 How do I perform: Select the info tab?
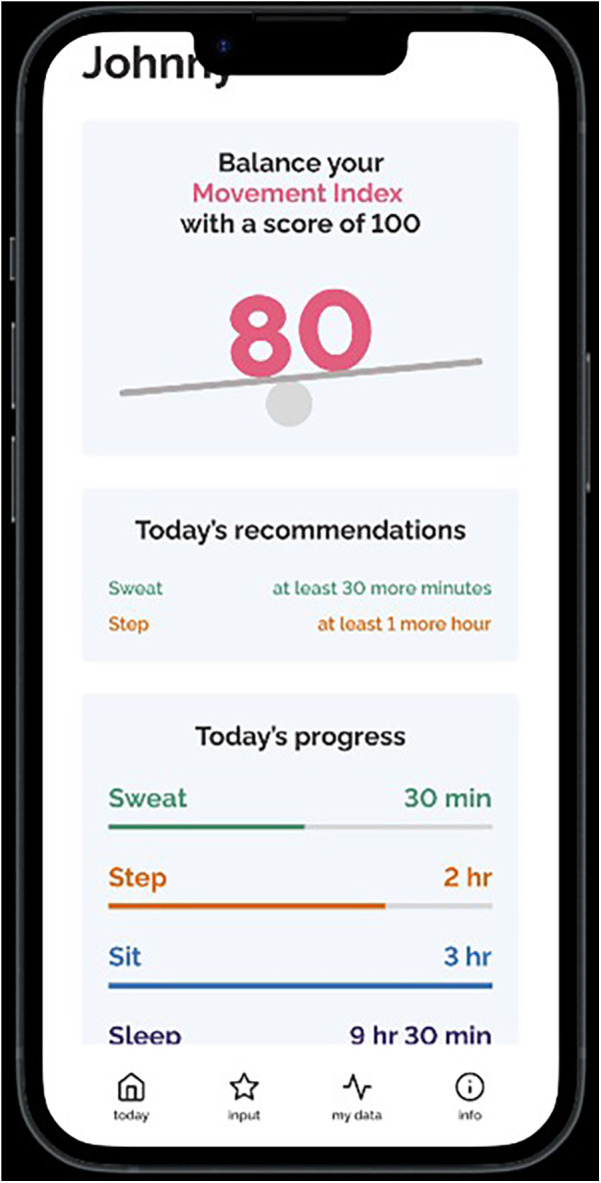469,1098
